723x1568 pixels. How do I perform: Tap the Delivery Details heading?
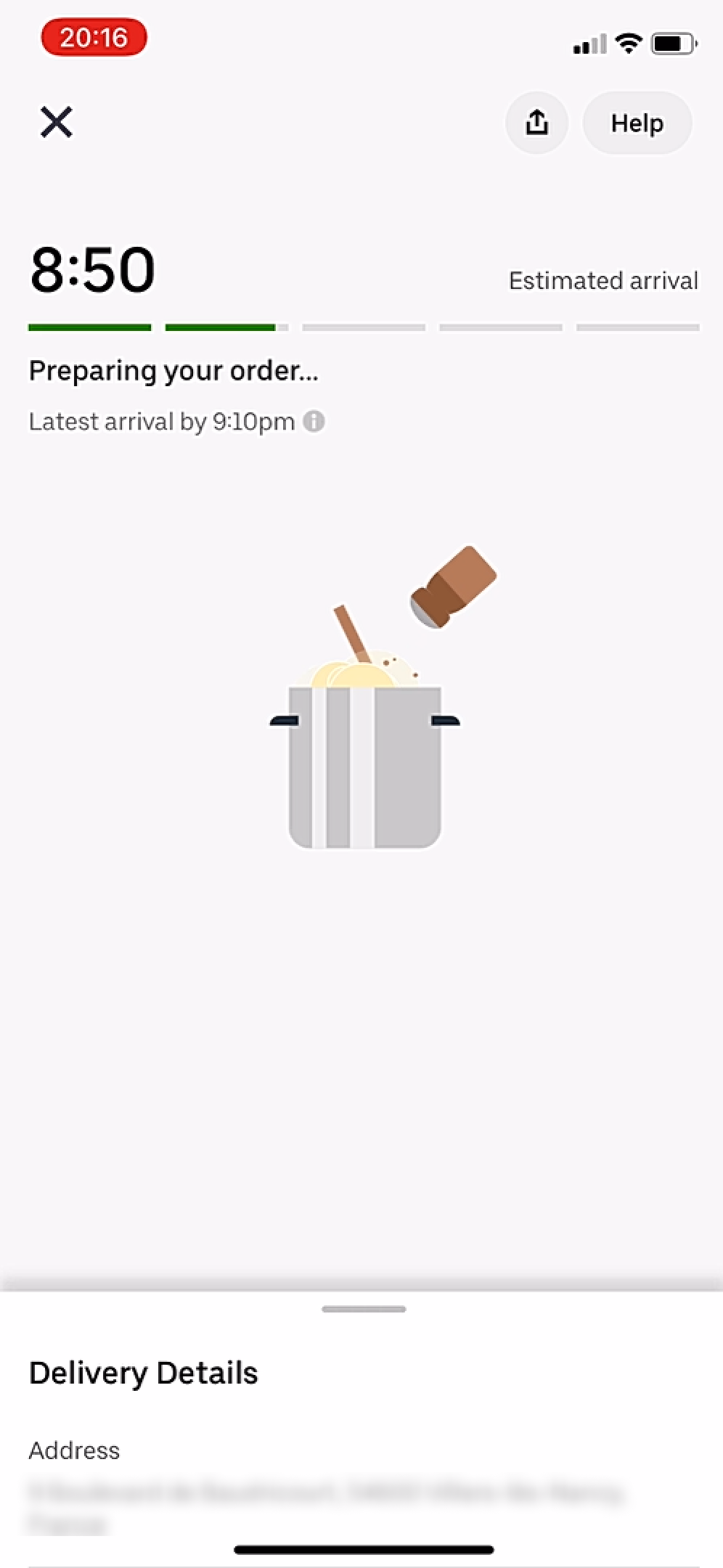(143, 1371)
